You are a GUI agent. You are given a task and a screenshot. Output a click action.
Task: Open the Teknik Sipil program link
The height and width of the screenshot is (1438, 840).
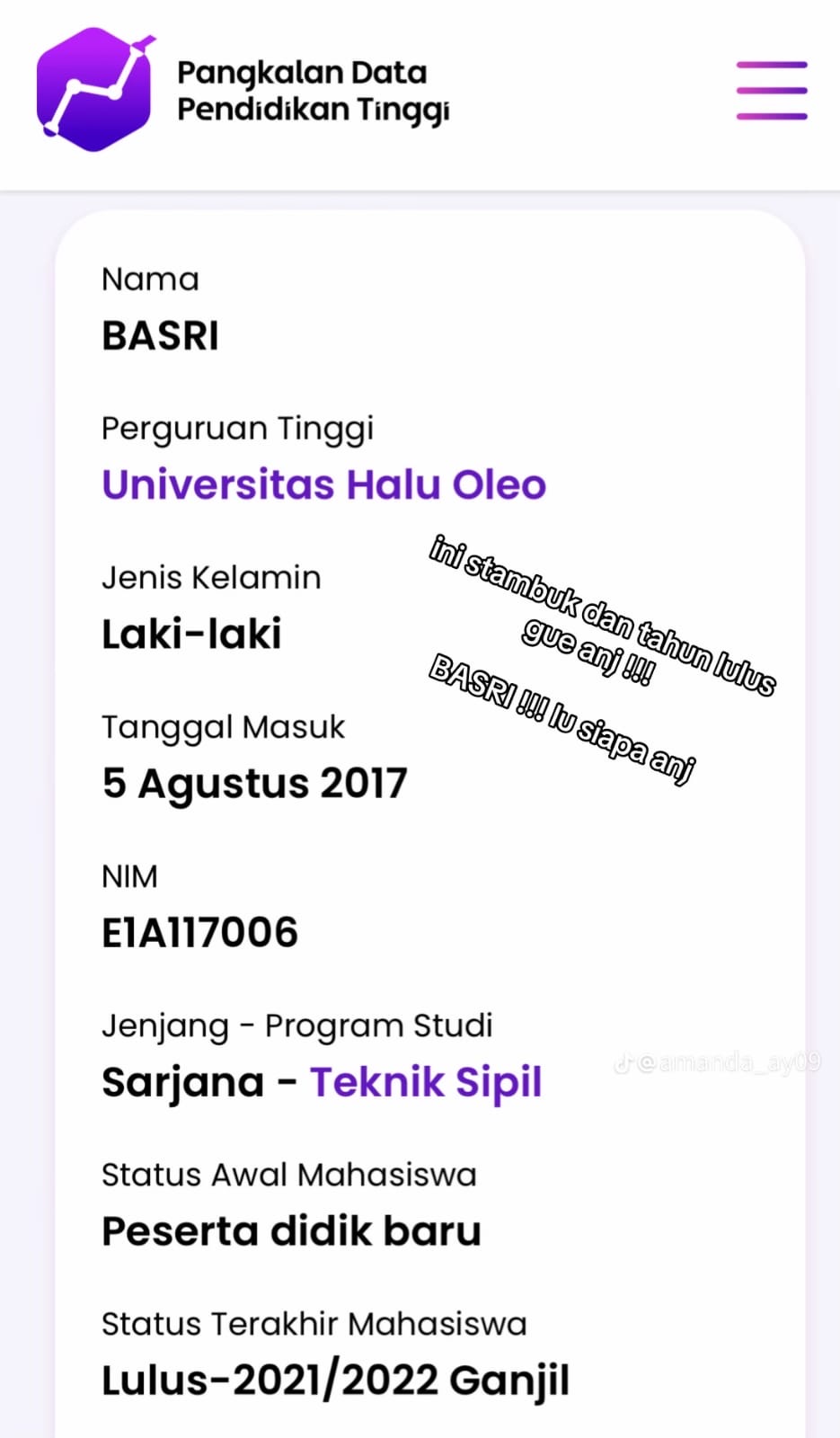tap(426, 1082)
